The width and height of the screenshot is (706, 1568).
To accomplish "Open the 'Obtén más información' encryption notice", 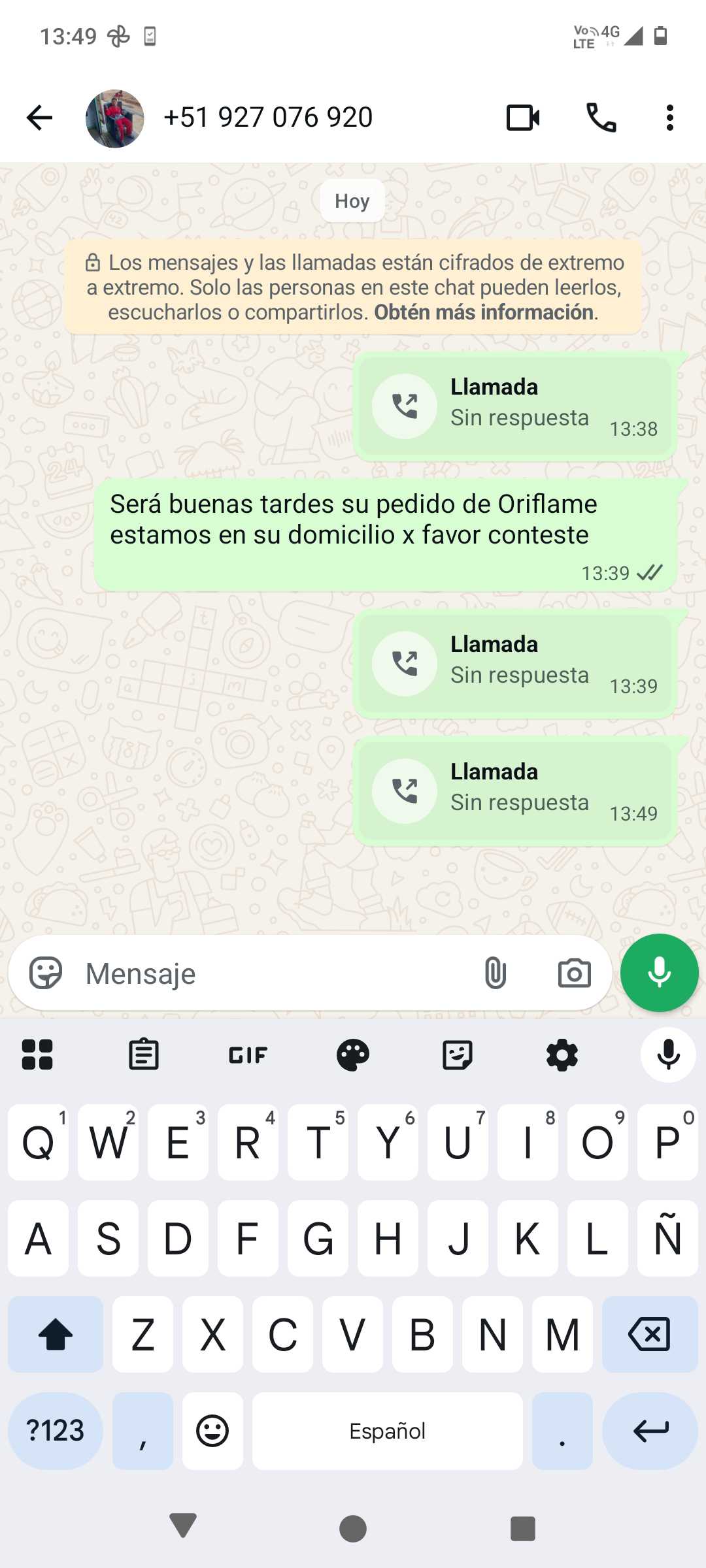I will pos(484,312).
